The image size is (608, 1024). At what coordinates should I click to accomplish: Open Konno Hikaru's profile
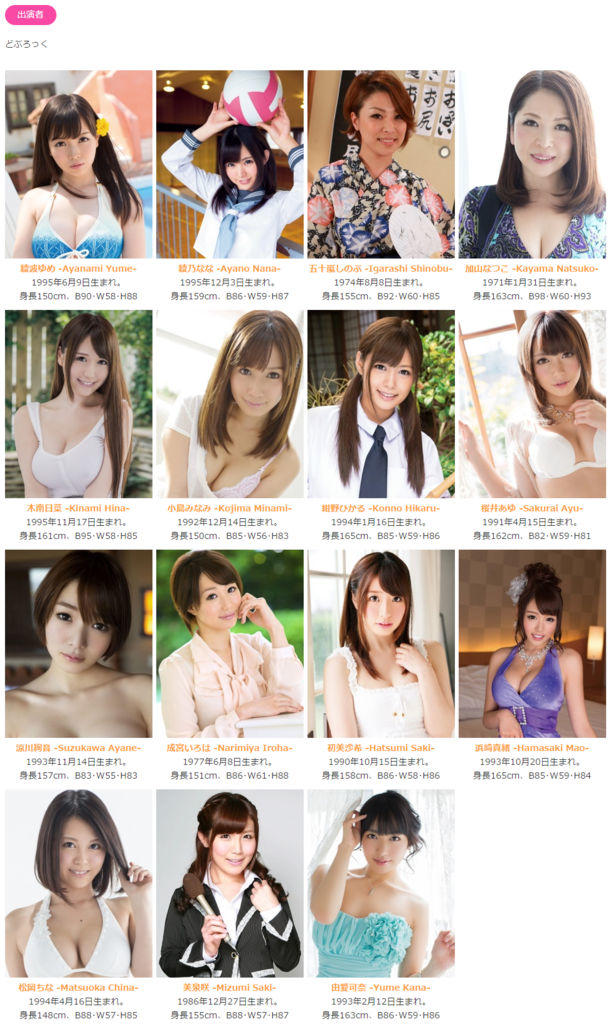click(x=381, y=404)
